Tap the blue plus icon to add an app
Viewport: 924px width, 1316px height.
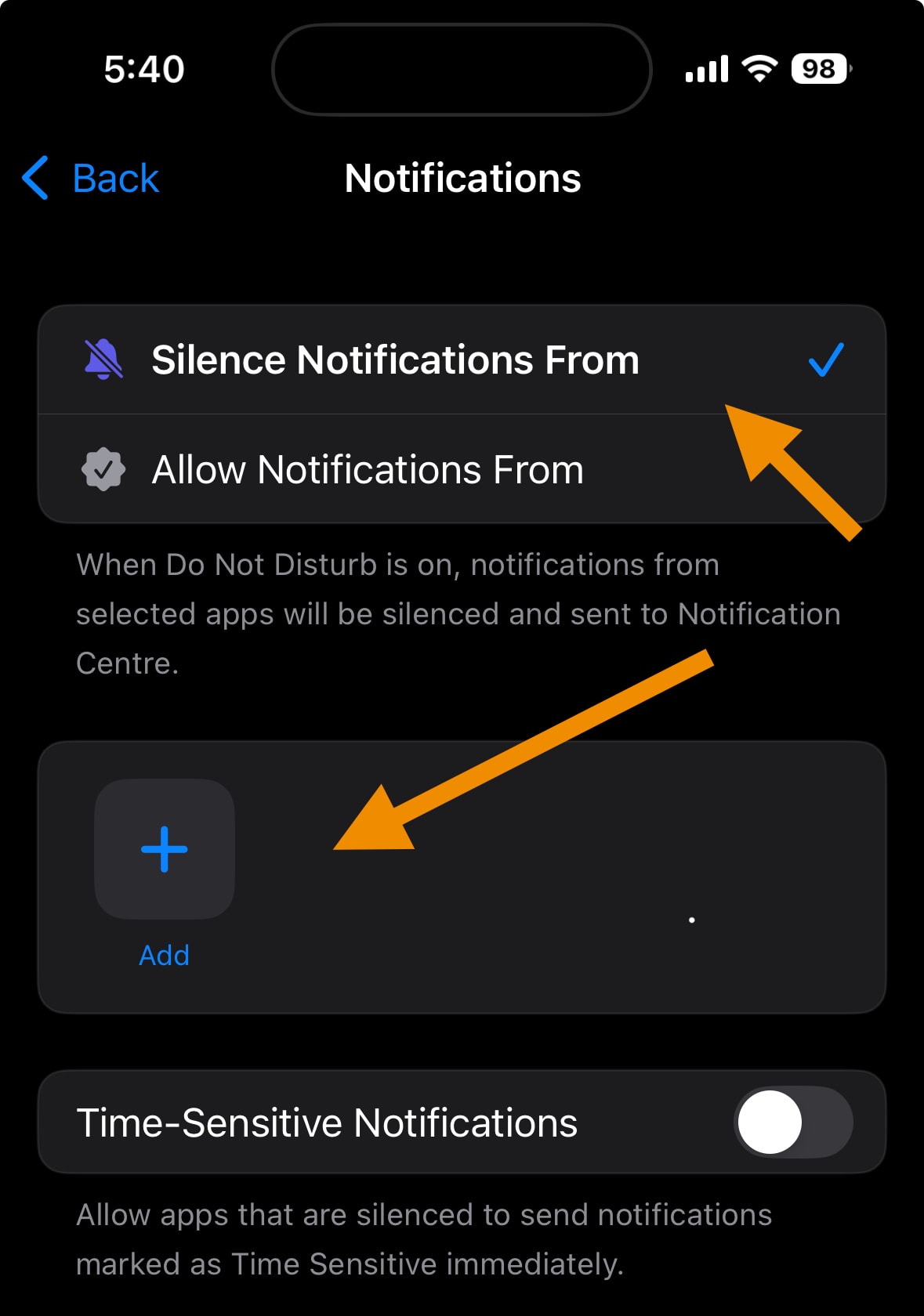163,848
